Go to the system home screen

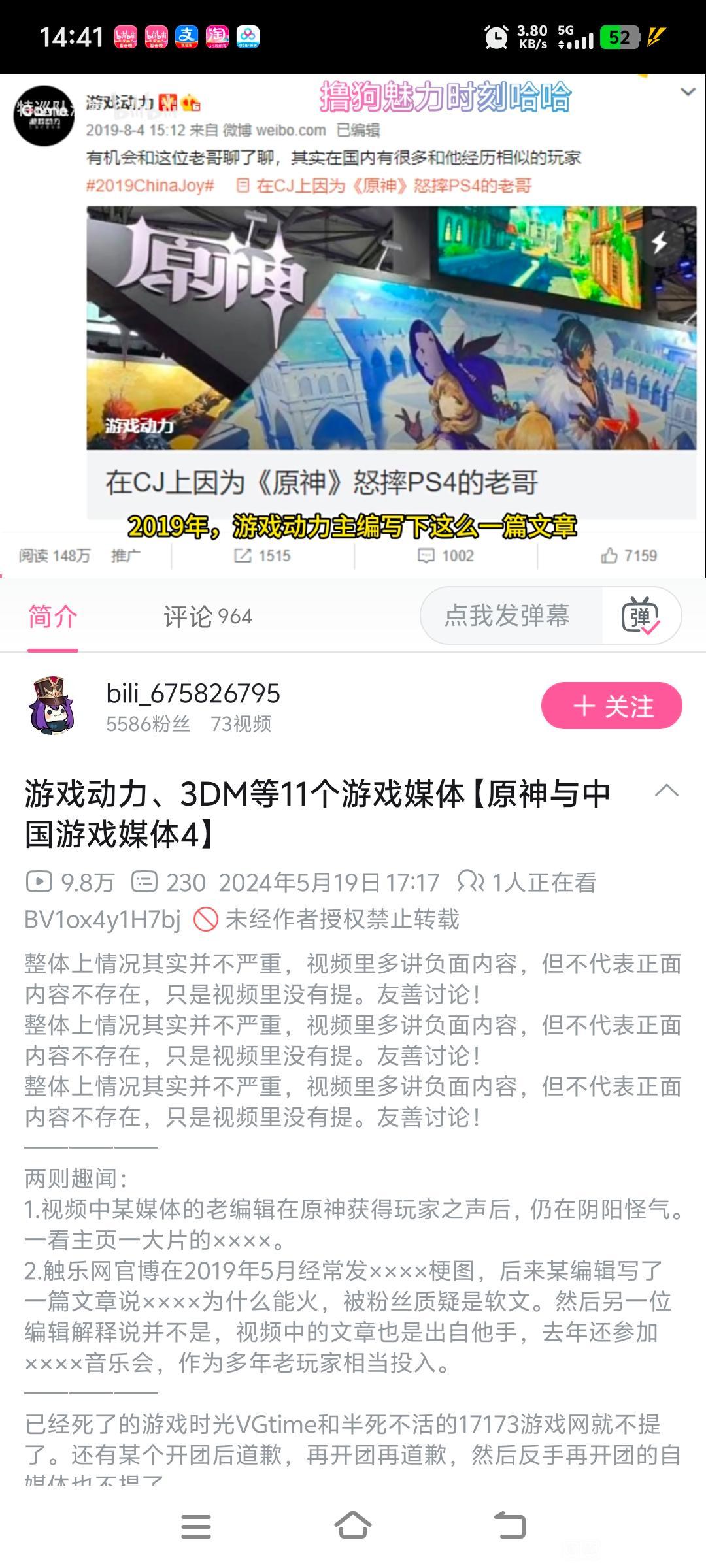coord(353,1526)
